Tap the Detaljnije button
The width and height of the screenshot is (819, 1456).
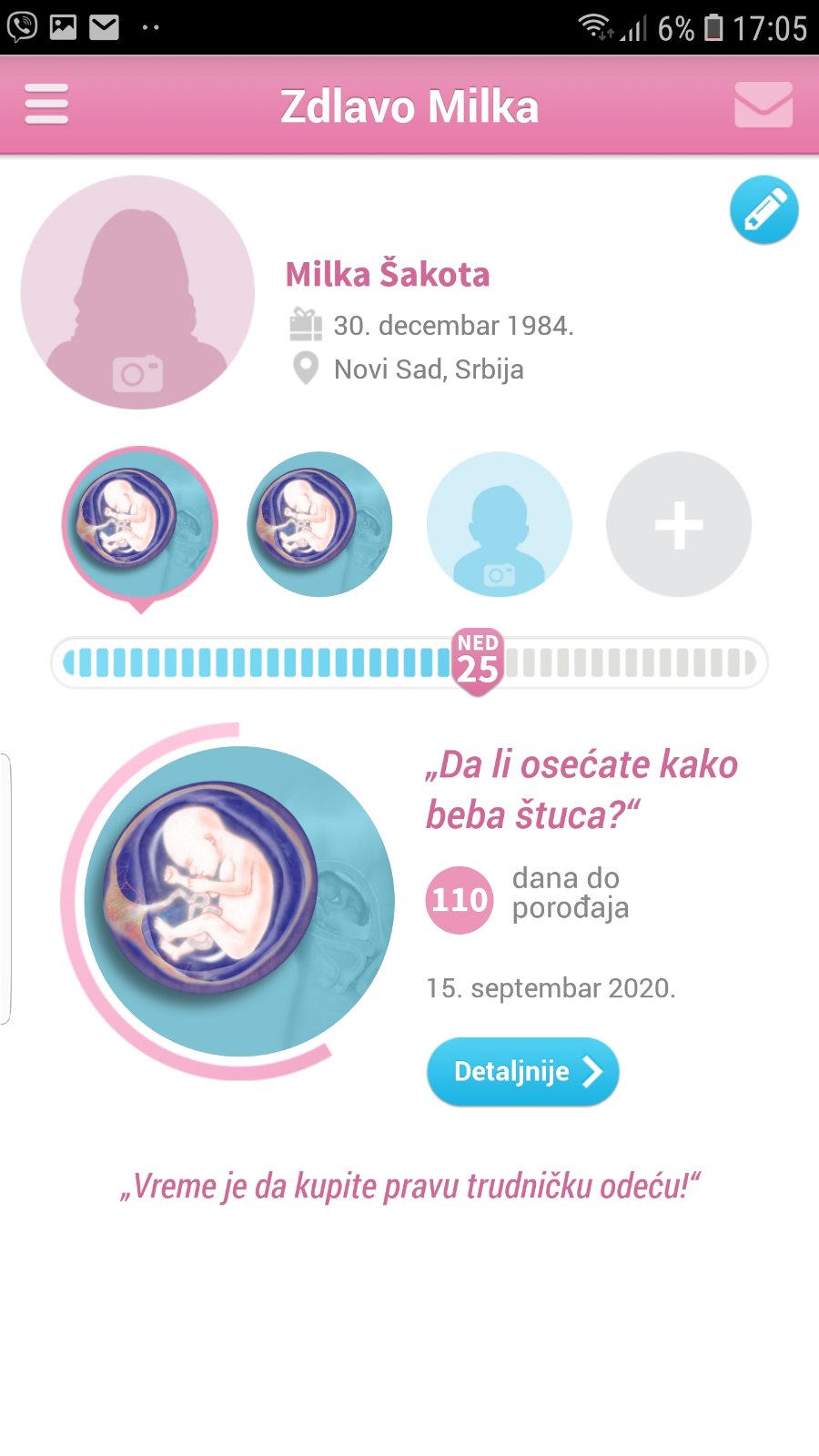(x=522, y=1071)
